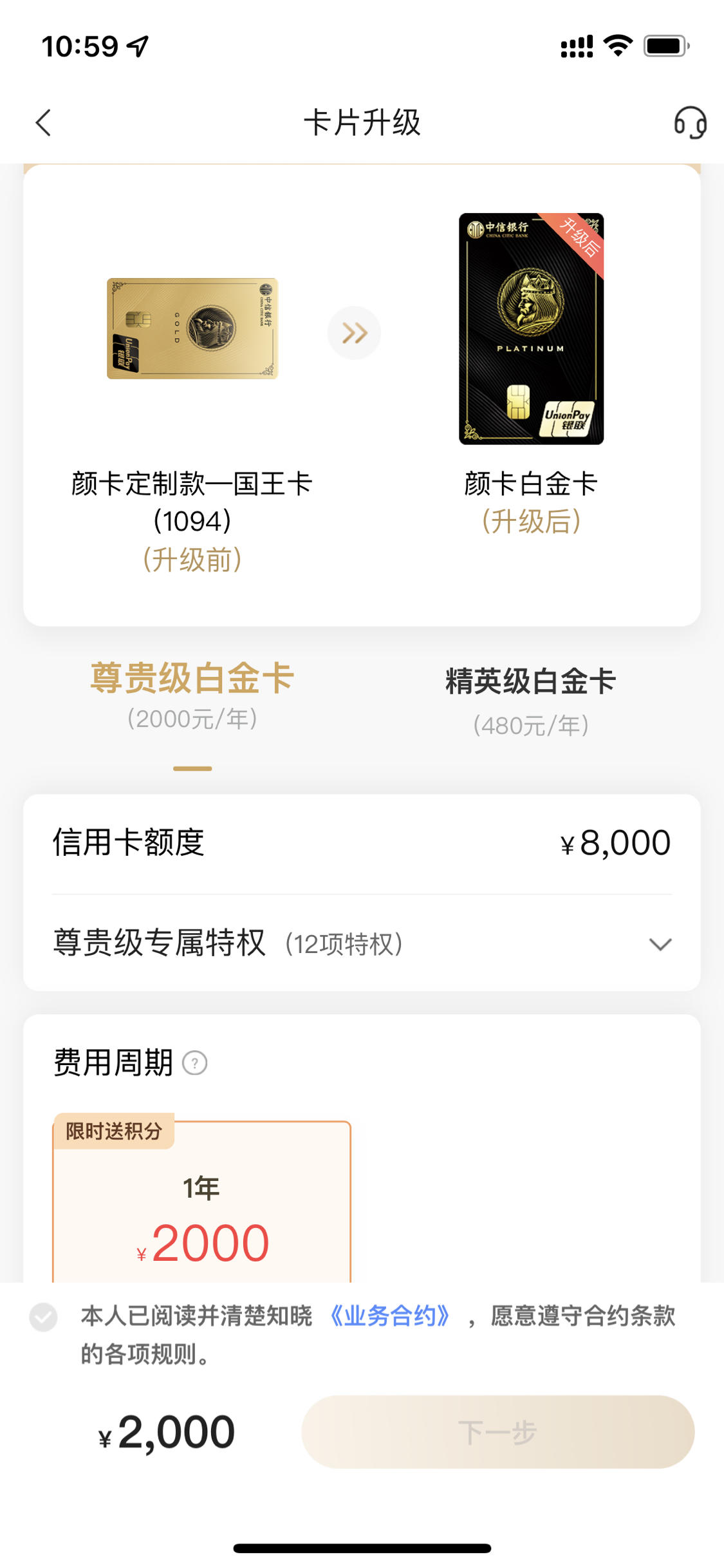Expand the 尊贵级专属特权 row
Image resolution: width=724 pixels, height=1568 pixels.
pyautogui.click(x=362, y=944)
